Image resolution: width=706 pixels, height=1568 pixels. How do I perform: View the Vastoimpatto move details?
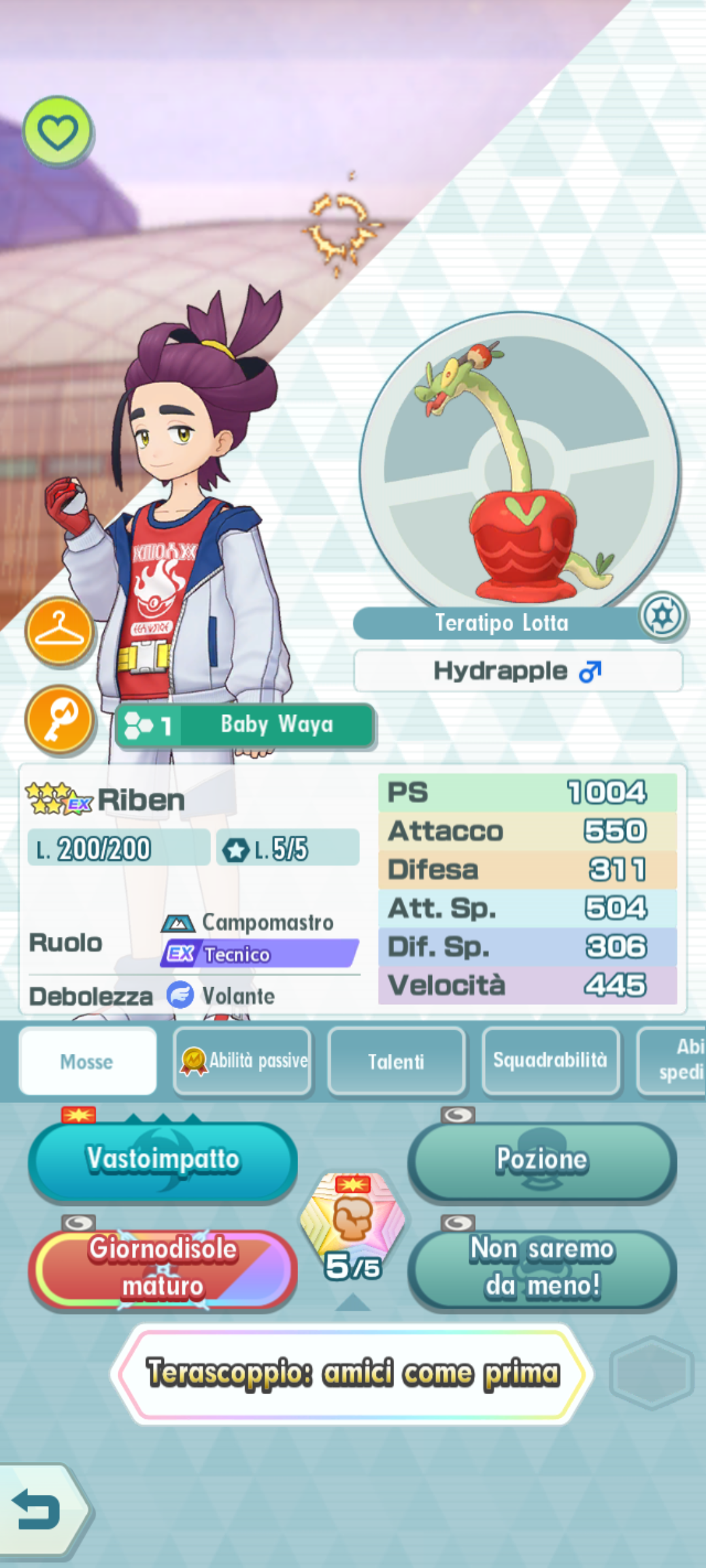tap(163, 1160)
